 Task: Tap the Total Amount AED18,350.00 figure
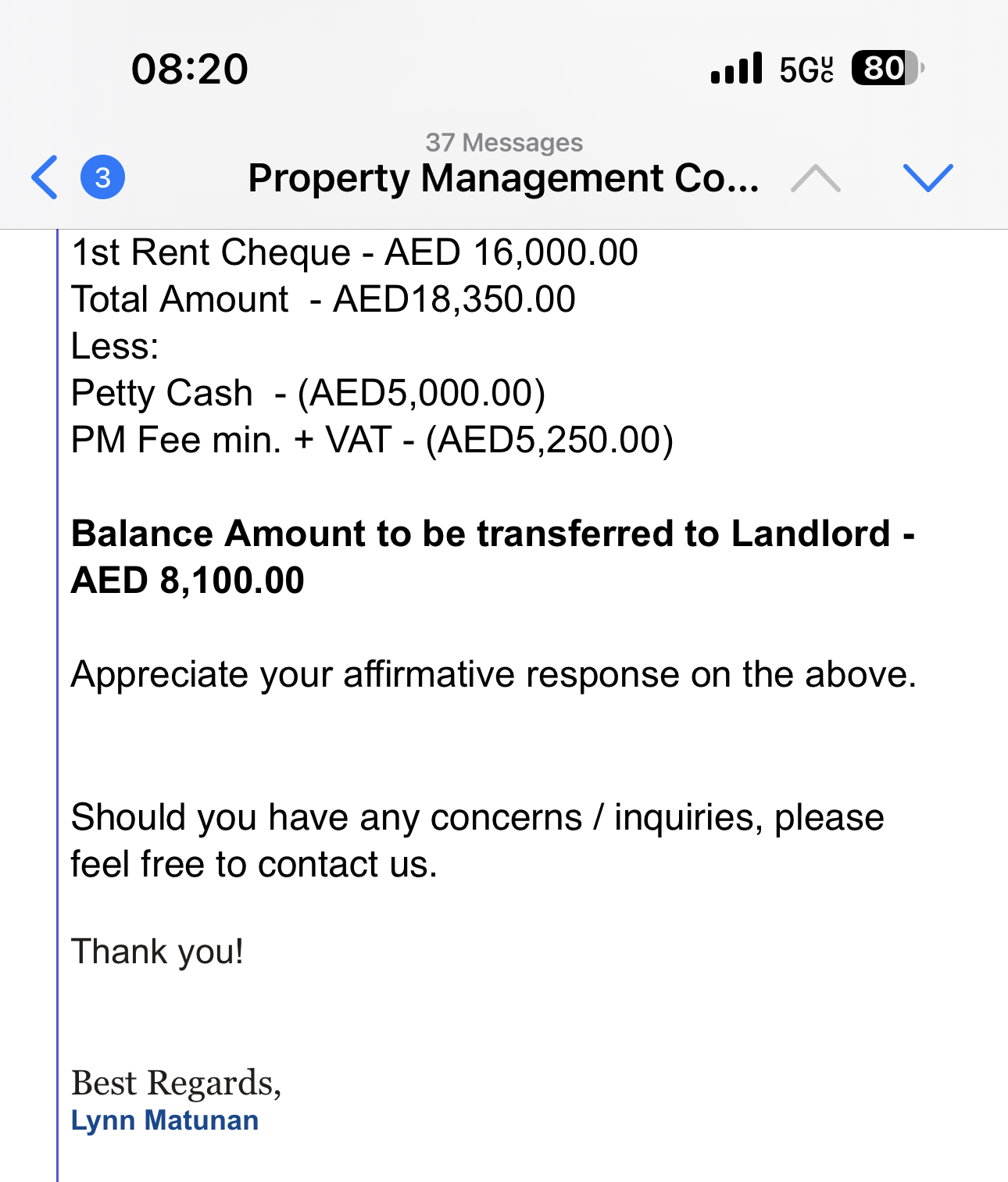click(x=322, y=298)
